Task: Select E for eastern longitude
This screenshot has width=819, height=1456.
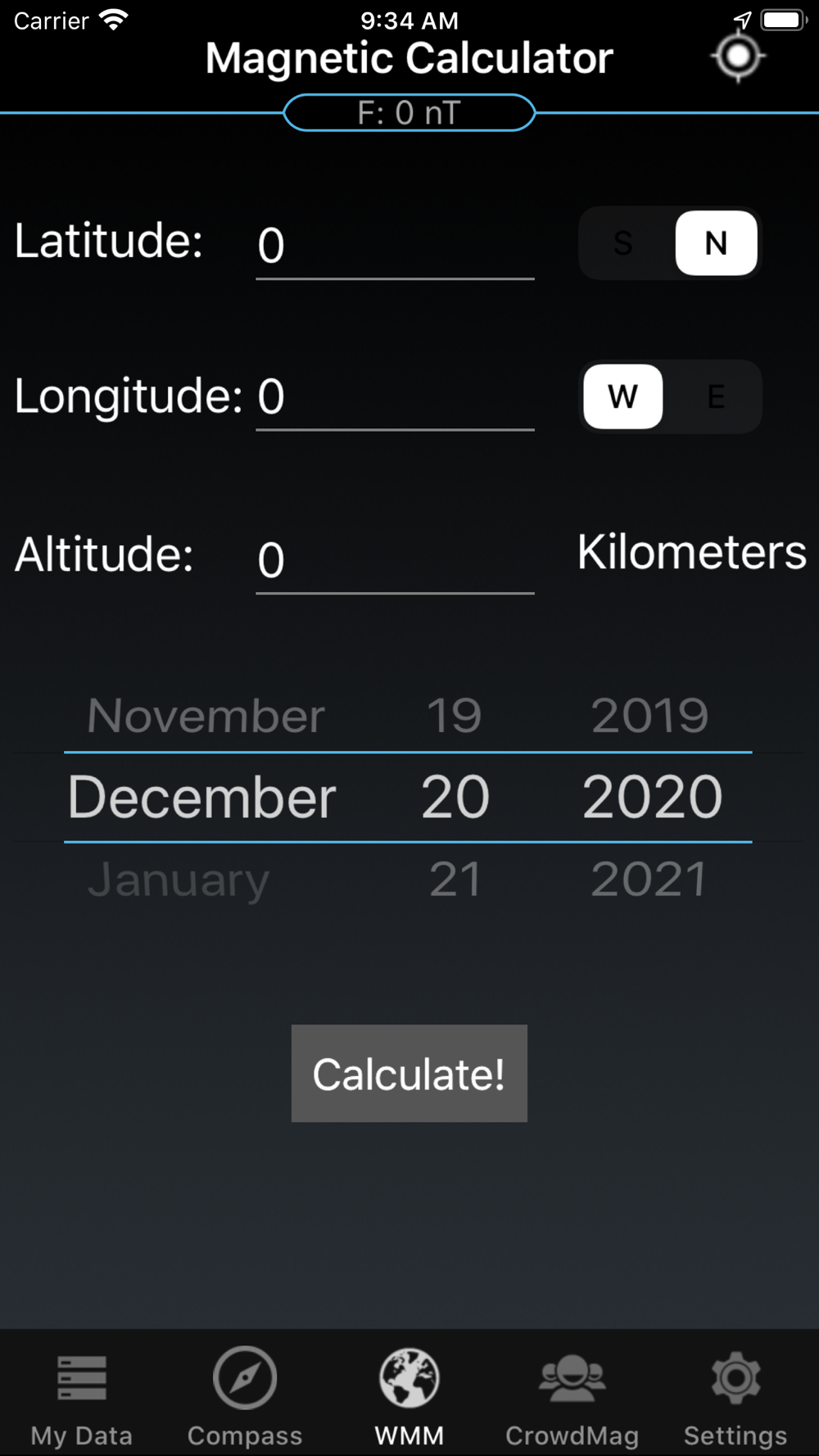Action: coord(716,396)
